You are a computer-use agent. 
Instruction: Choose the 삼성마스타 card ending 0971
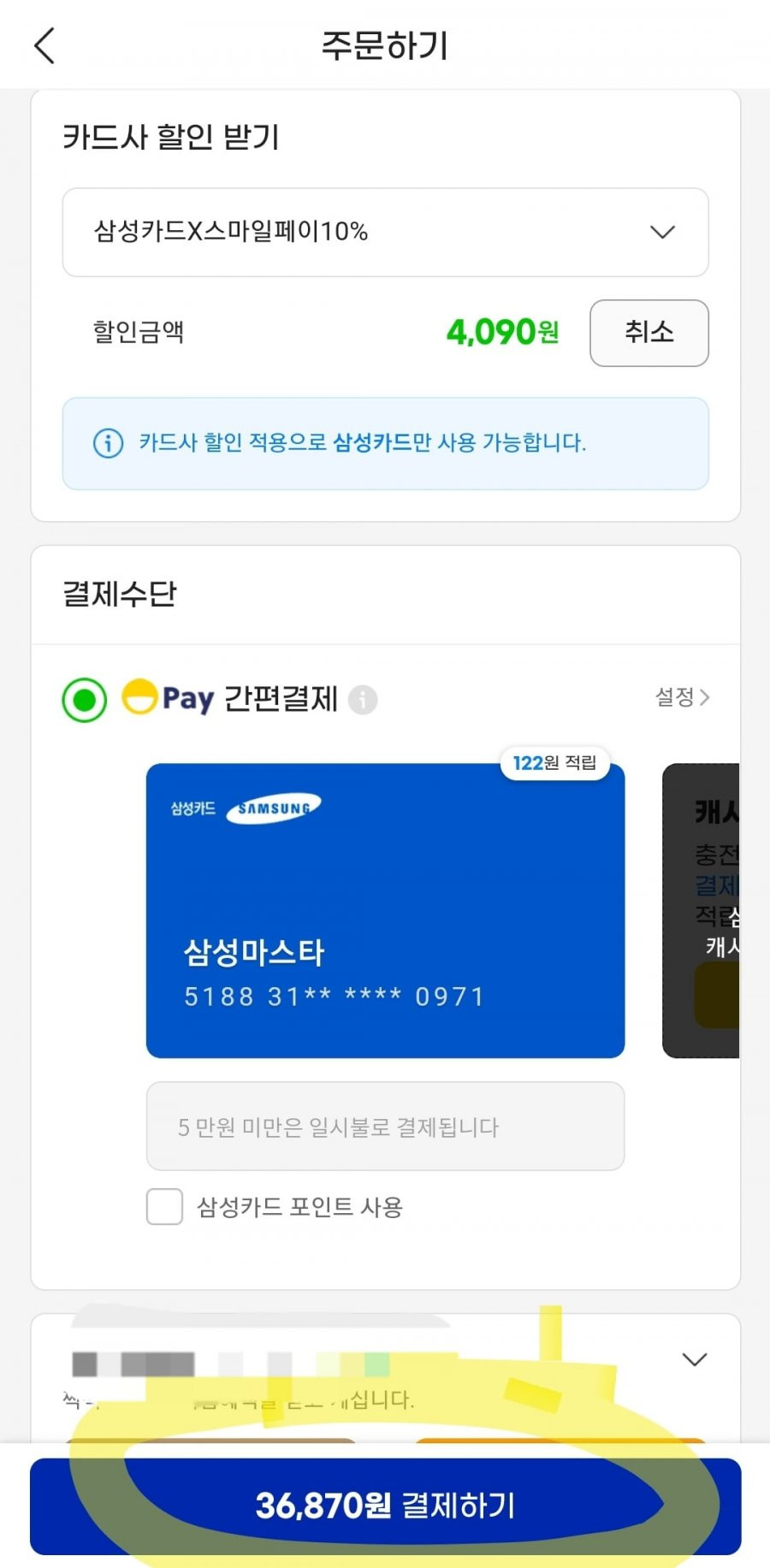coord(385,911)
